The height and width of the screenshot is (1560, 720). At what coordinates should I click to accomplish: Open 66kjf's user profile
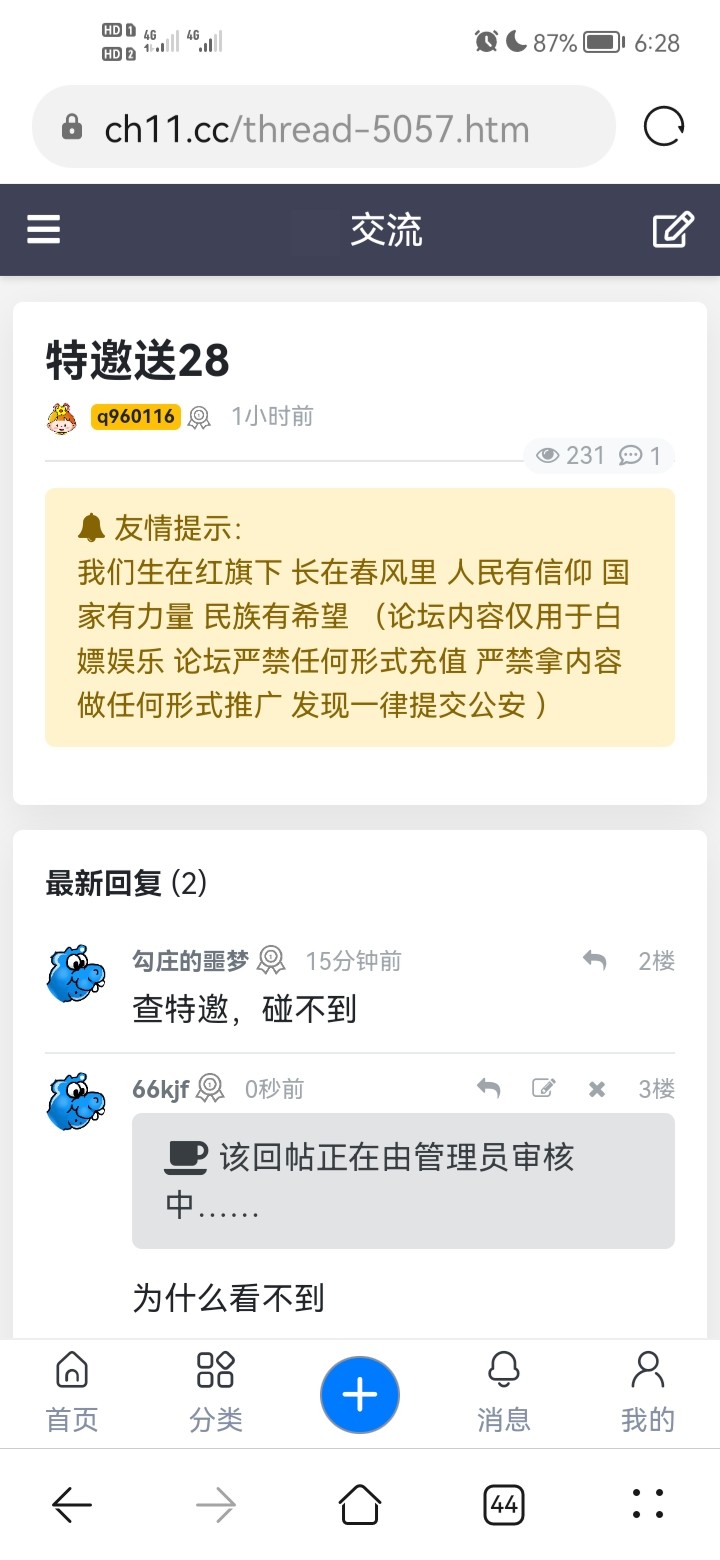pyautogui.click(x=160, y=1088)
